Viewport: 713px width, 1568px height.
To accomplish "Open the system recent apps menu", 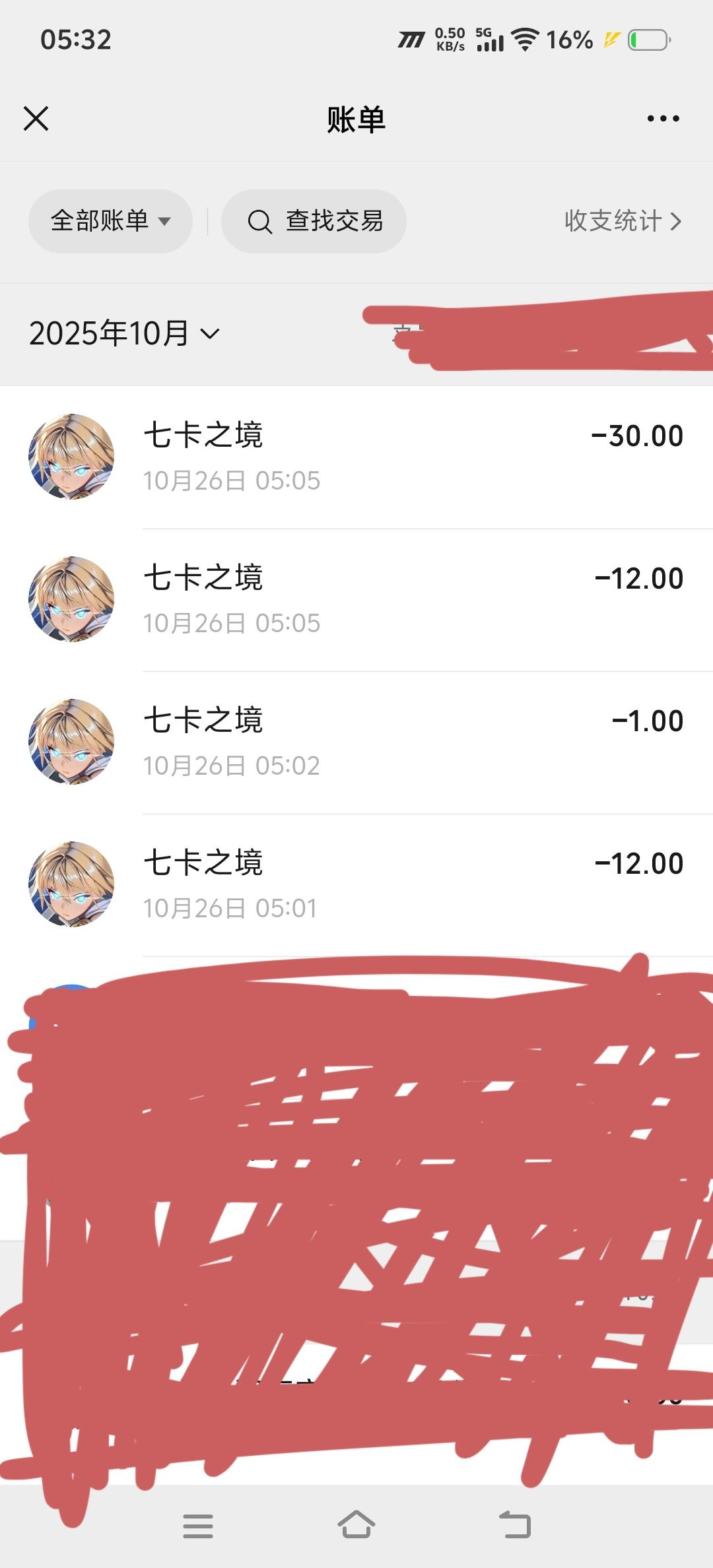I will point(198,1526).
